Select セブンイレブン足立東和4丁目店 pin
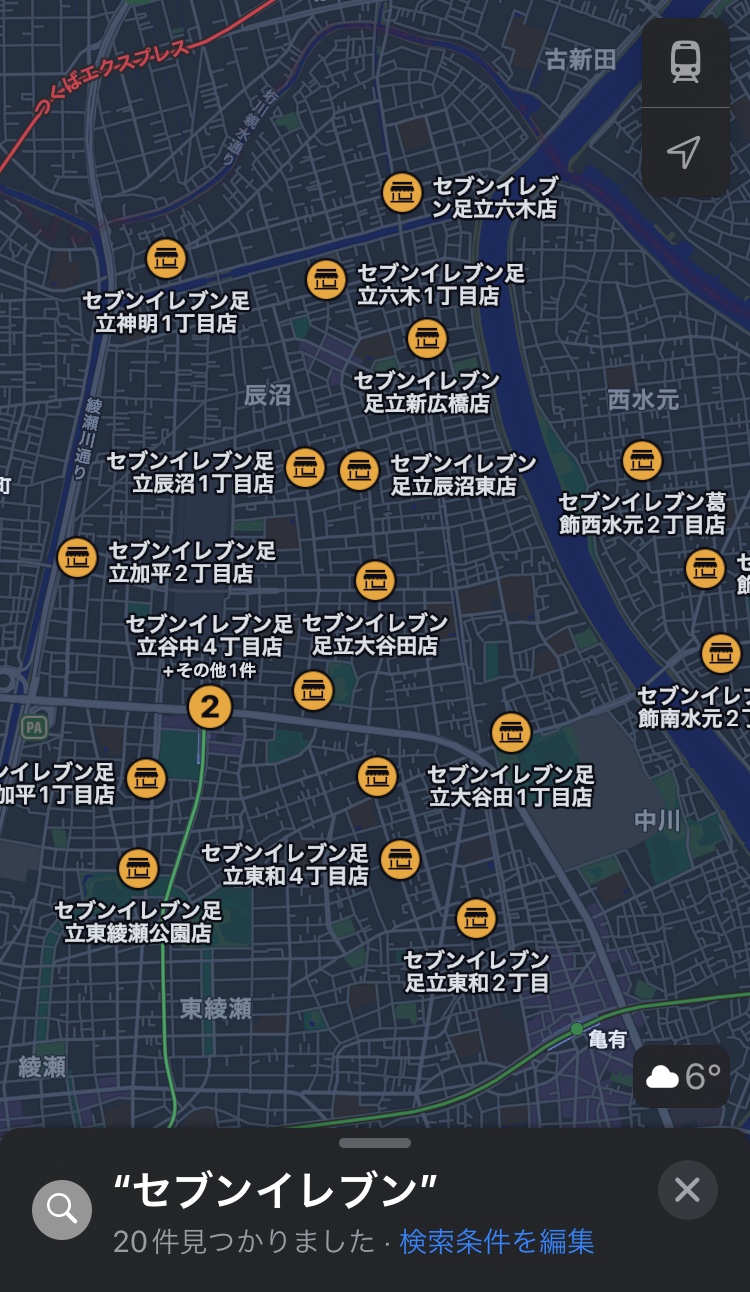 point(400,859)
